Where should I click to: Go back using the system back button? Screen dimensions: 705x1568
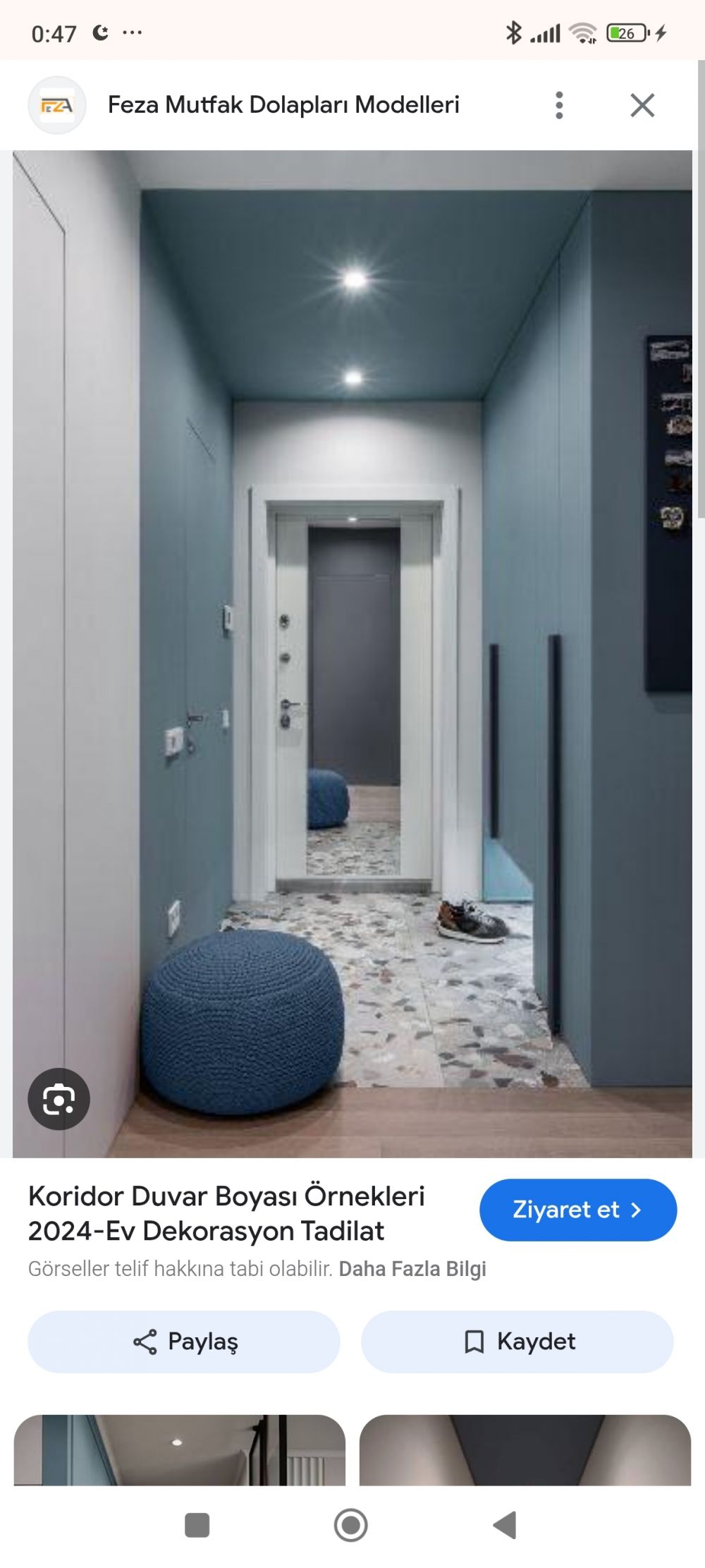[505, 1525]
